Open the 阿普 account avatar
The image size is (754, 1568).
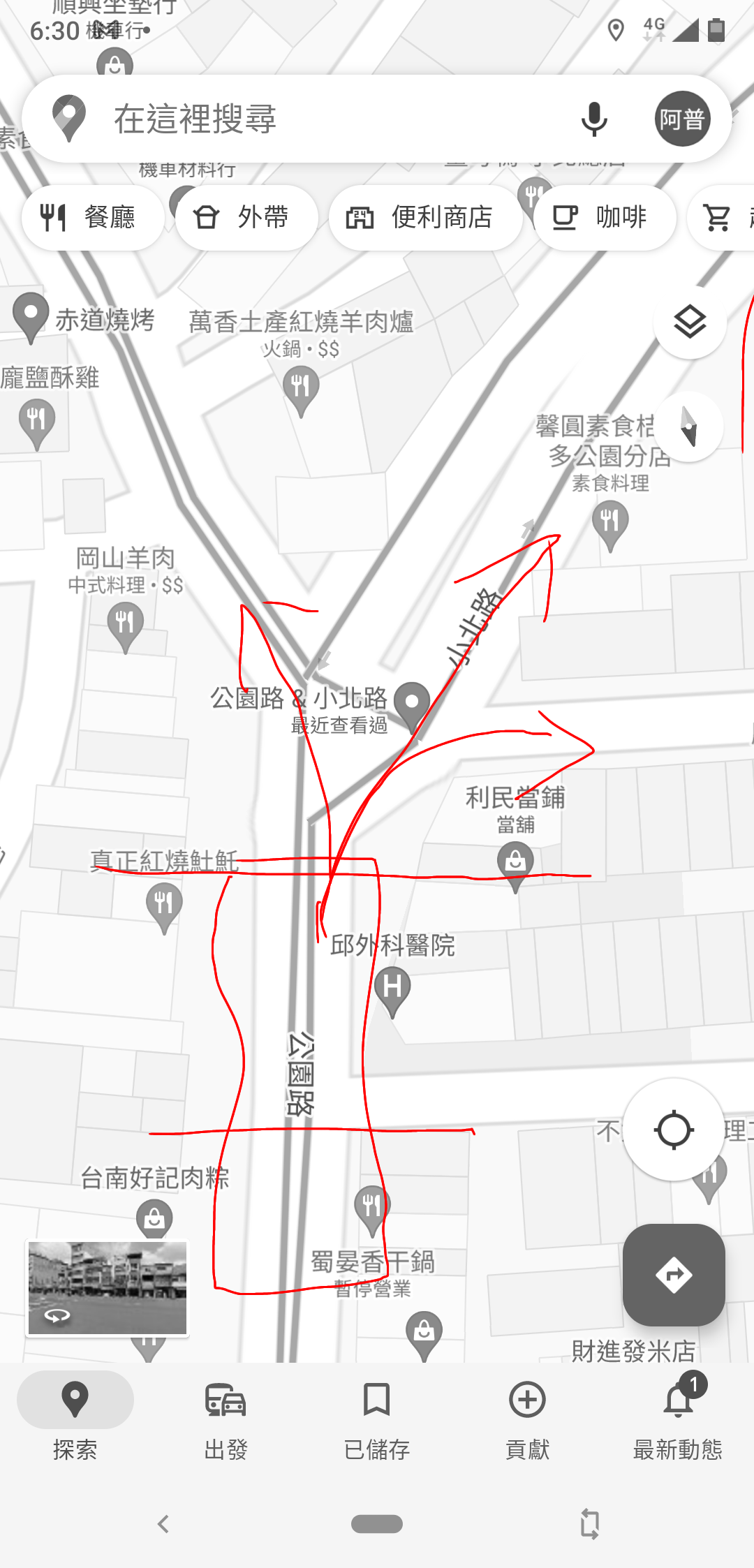pos(682,119)
